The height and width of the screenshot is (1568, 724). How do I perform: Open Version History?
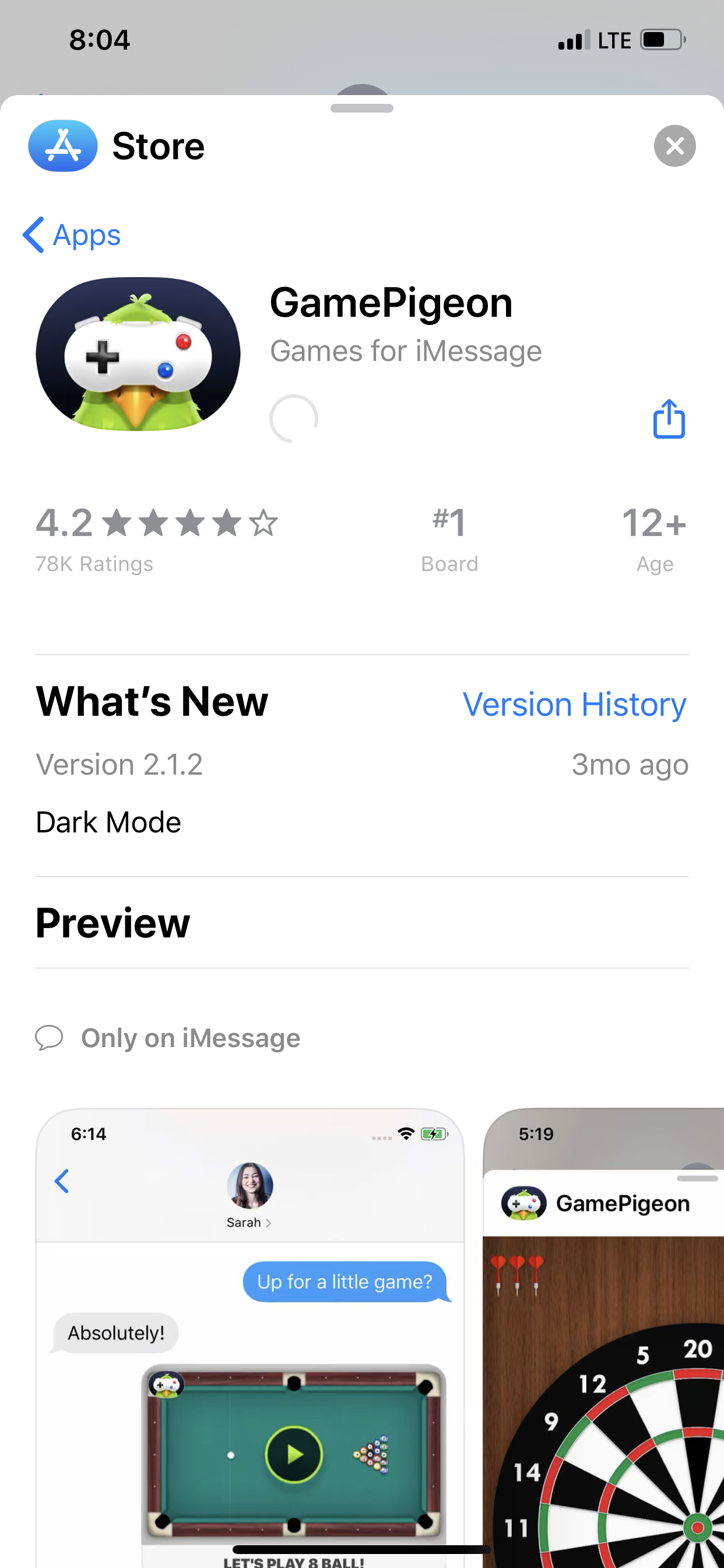(x=574, y=705)
